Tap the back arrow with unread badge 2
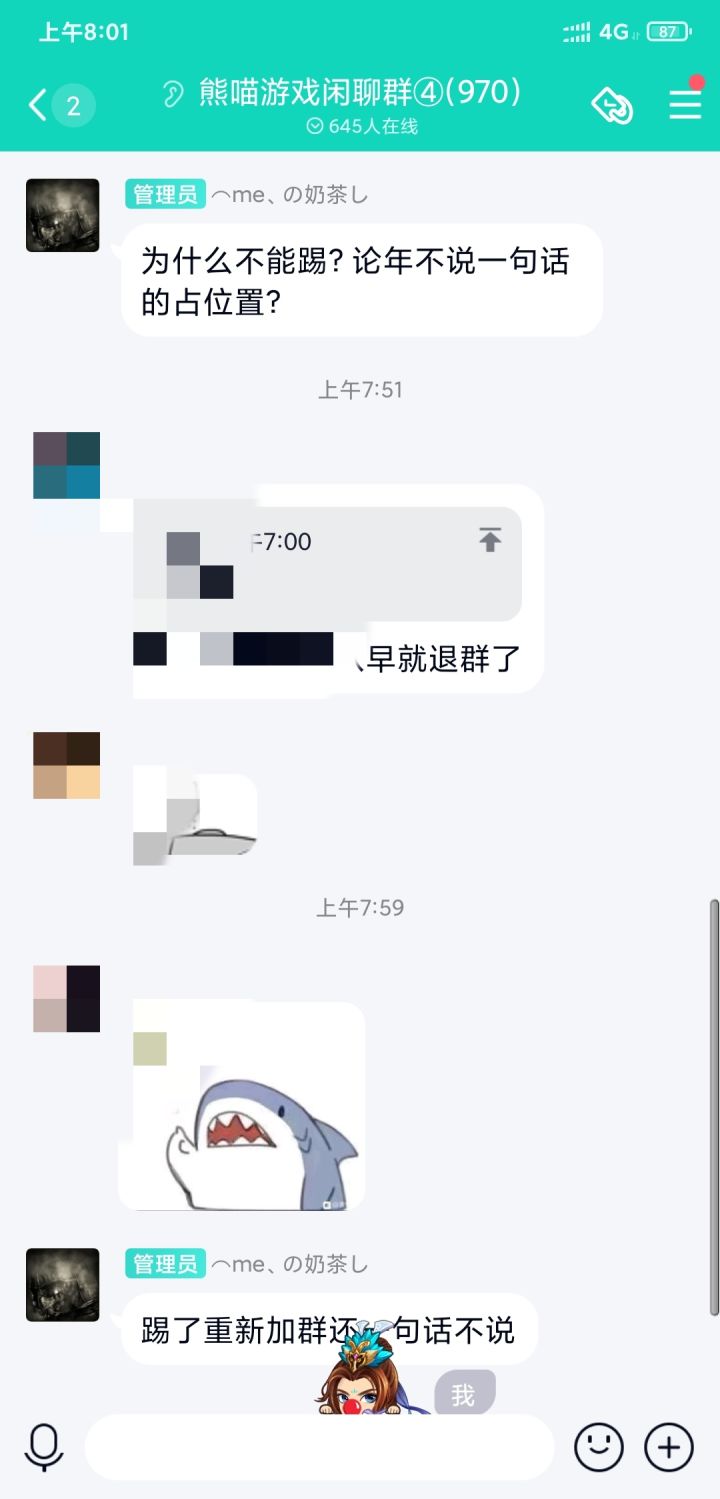This screenshot has width=720, height=1499. click(50, 104)
